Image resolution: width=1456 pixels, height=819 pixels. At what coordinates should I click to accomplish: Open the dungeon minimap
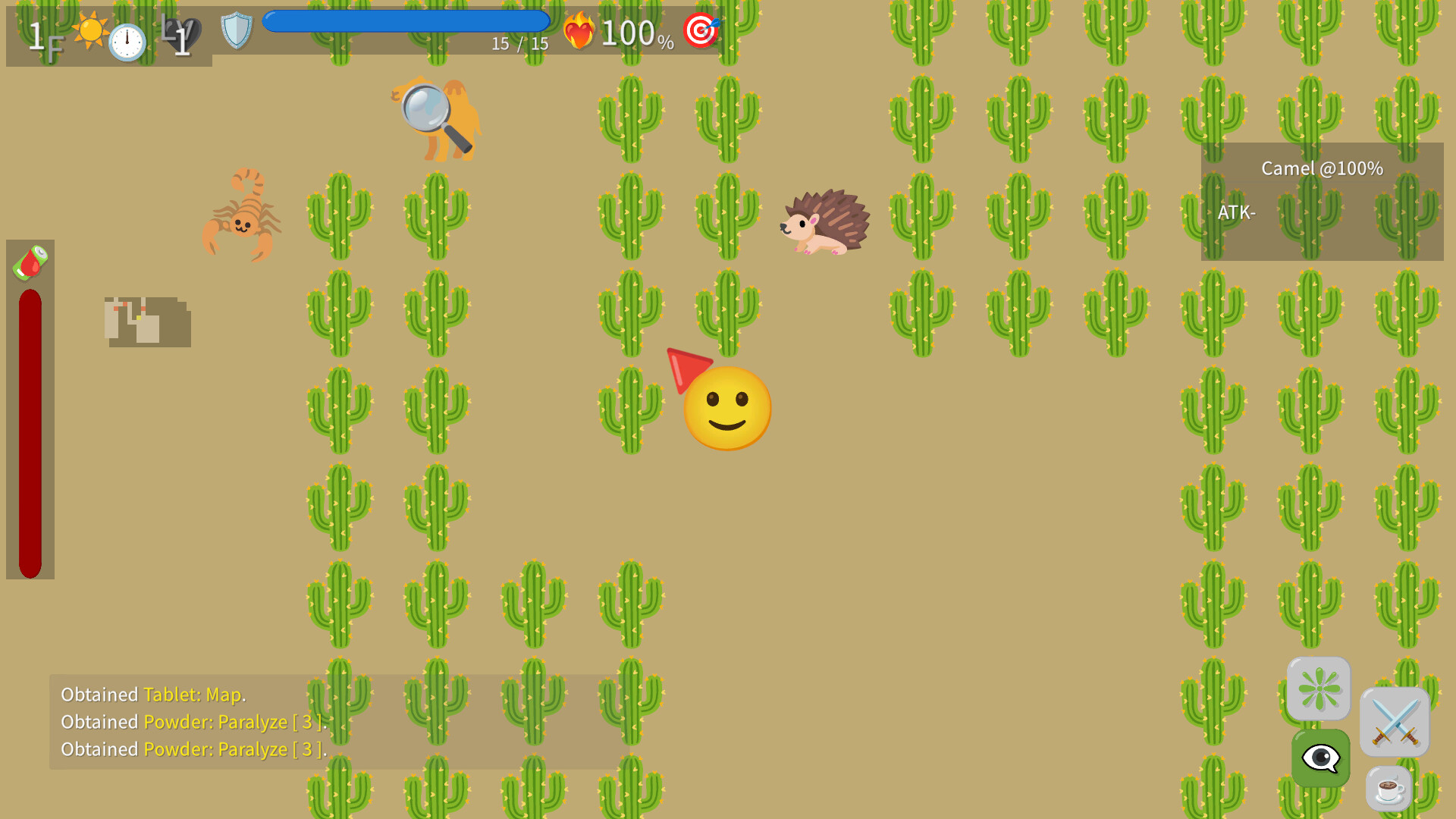tap(147, 322)
